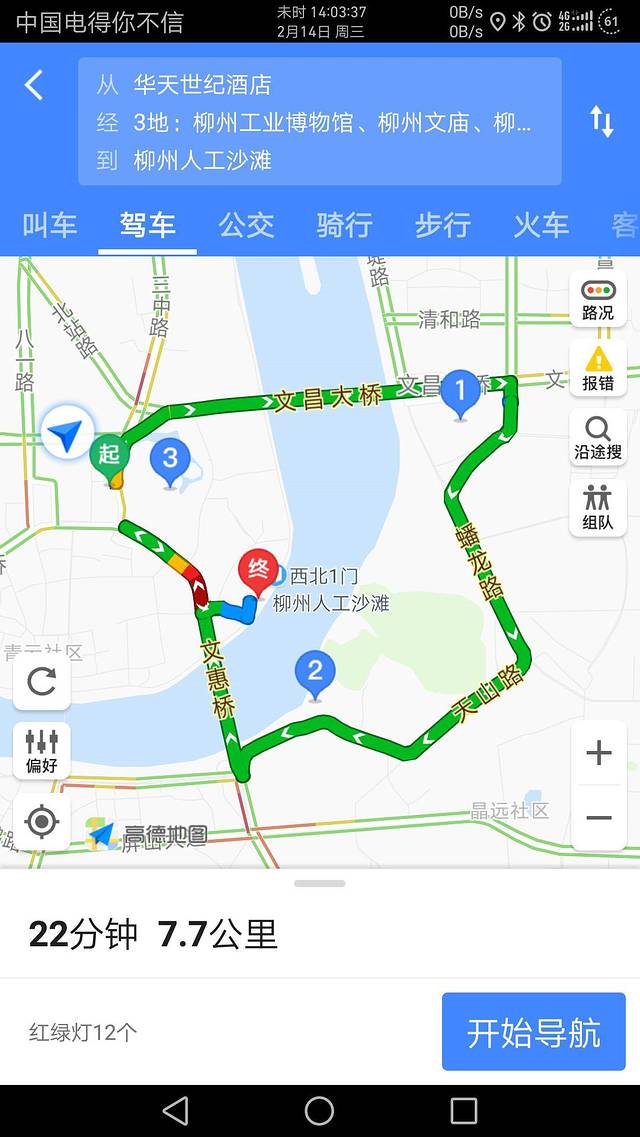Go back using the top-left arrow
The image size is (640, 1137).
coord(34,85)
